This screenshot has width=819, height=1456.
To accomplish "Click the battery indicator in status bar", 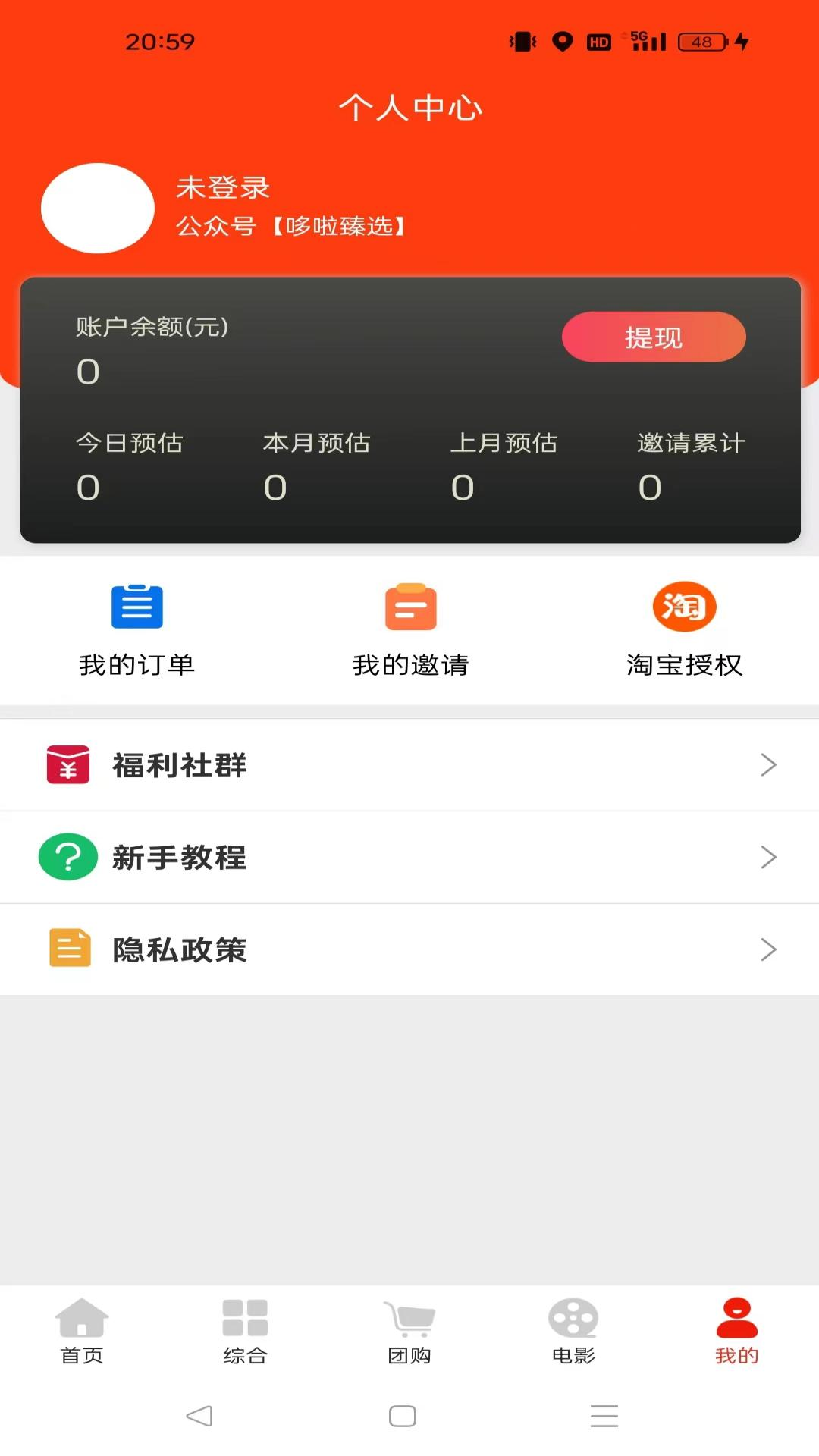I will coord(700,42).
